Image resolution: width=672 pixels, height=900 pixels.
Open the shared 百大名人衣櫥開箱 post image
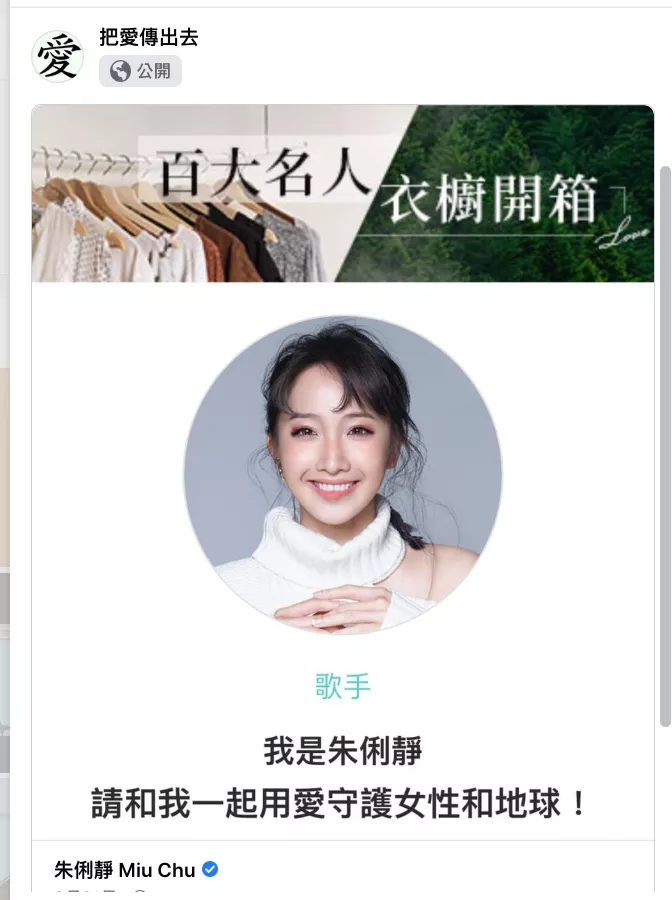tap(342, 470)
